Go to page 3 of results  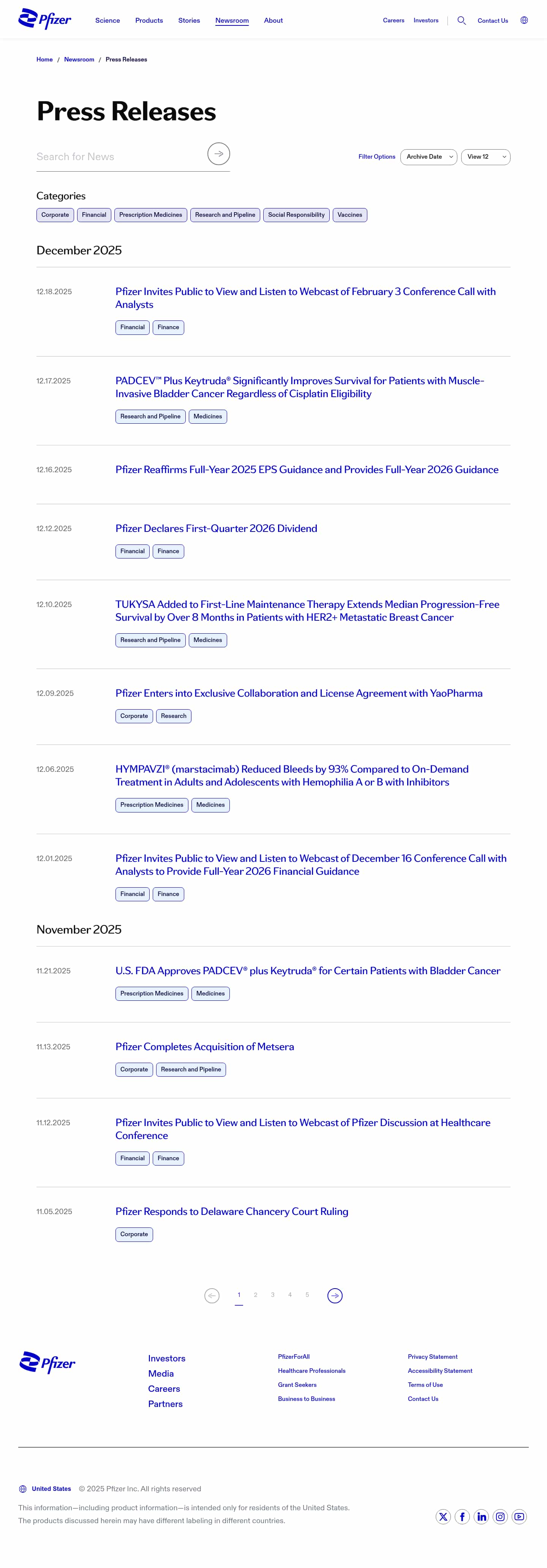tap(272, 1295)
